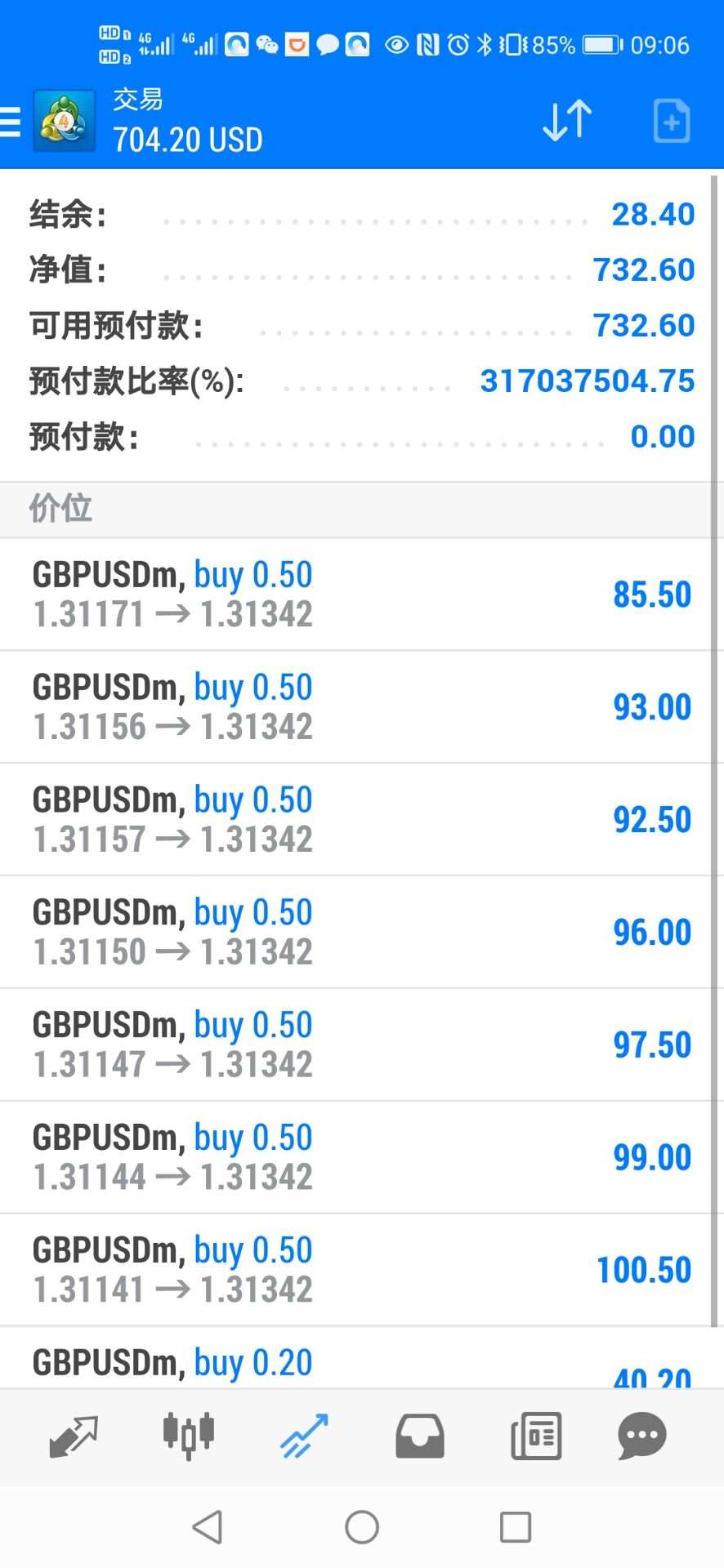The width and height of the screenshot is (724, 1568).
Task: Open the News tab
Action: click(536, 1437)
